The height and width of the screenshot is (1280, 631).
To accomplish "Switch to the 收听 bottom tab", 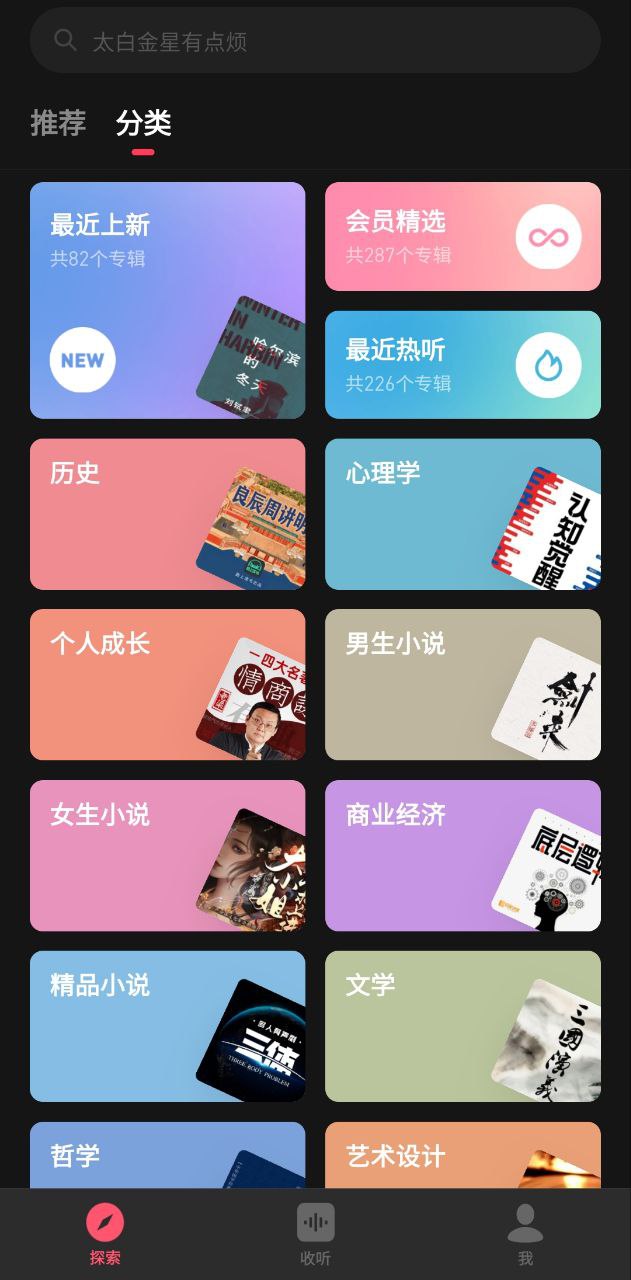I will tap(315, 1234).
